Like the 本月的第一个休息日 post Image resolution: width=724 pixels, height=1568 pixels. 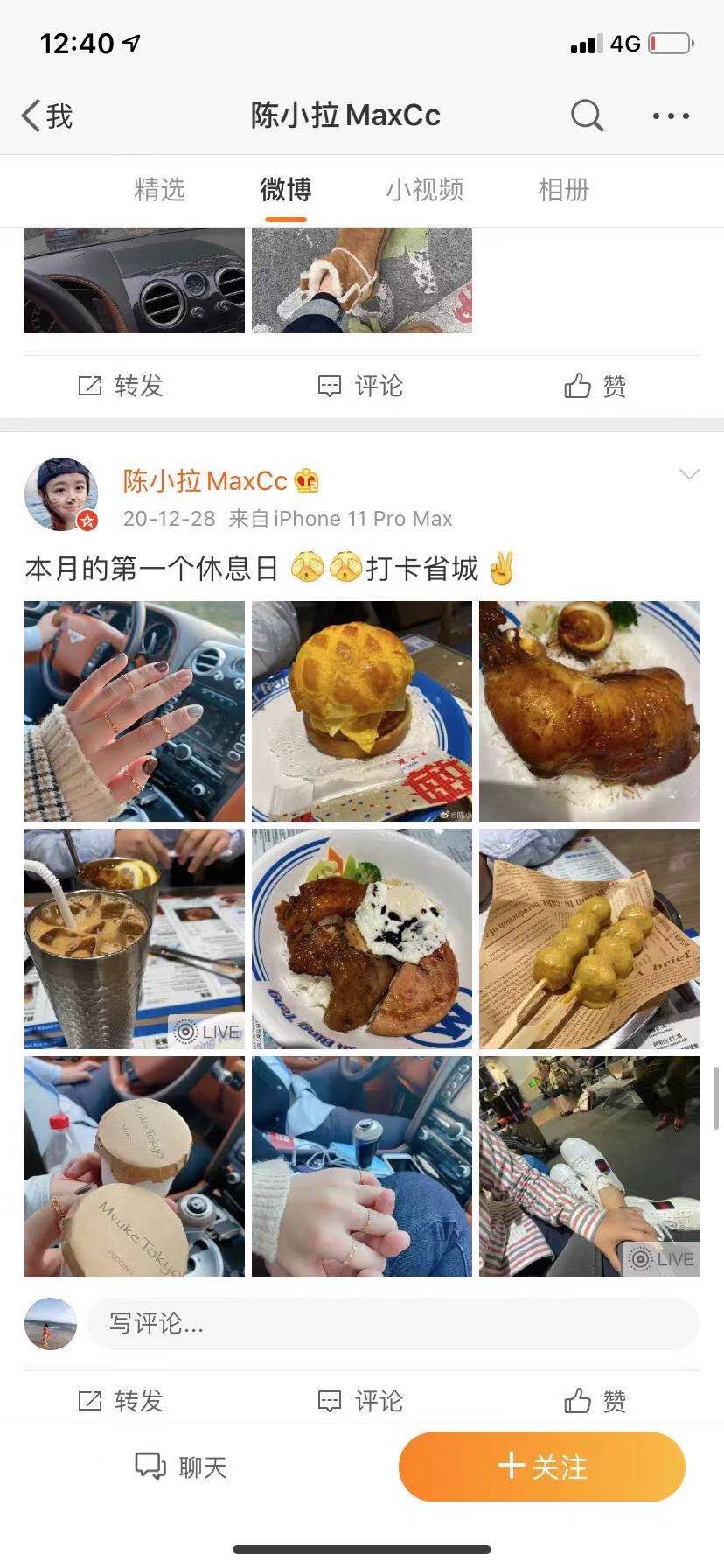point(595,1400)
